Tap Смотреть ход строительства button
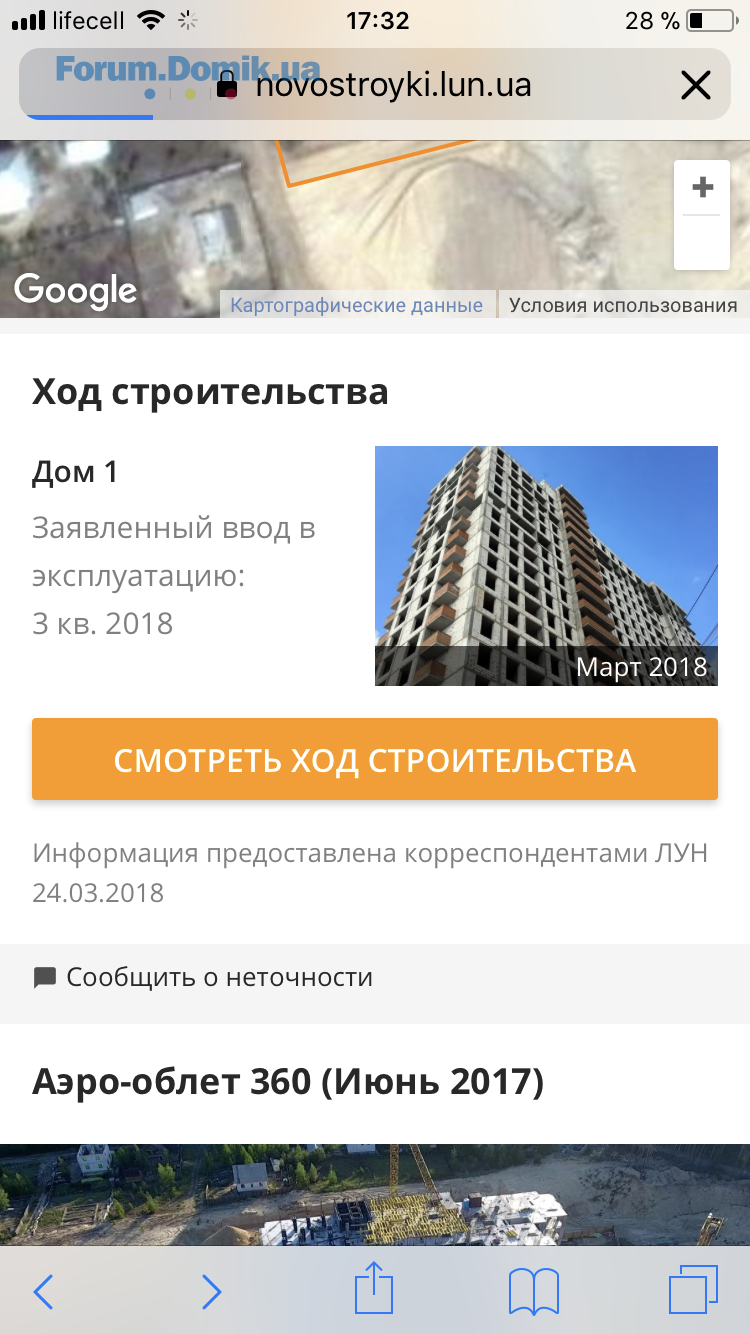Image resolution: width=750 pixels, height=1334 pixels. tap(375, 760)
